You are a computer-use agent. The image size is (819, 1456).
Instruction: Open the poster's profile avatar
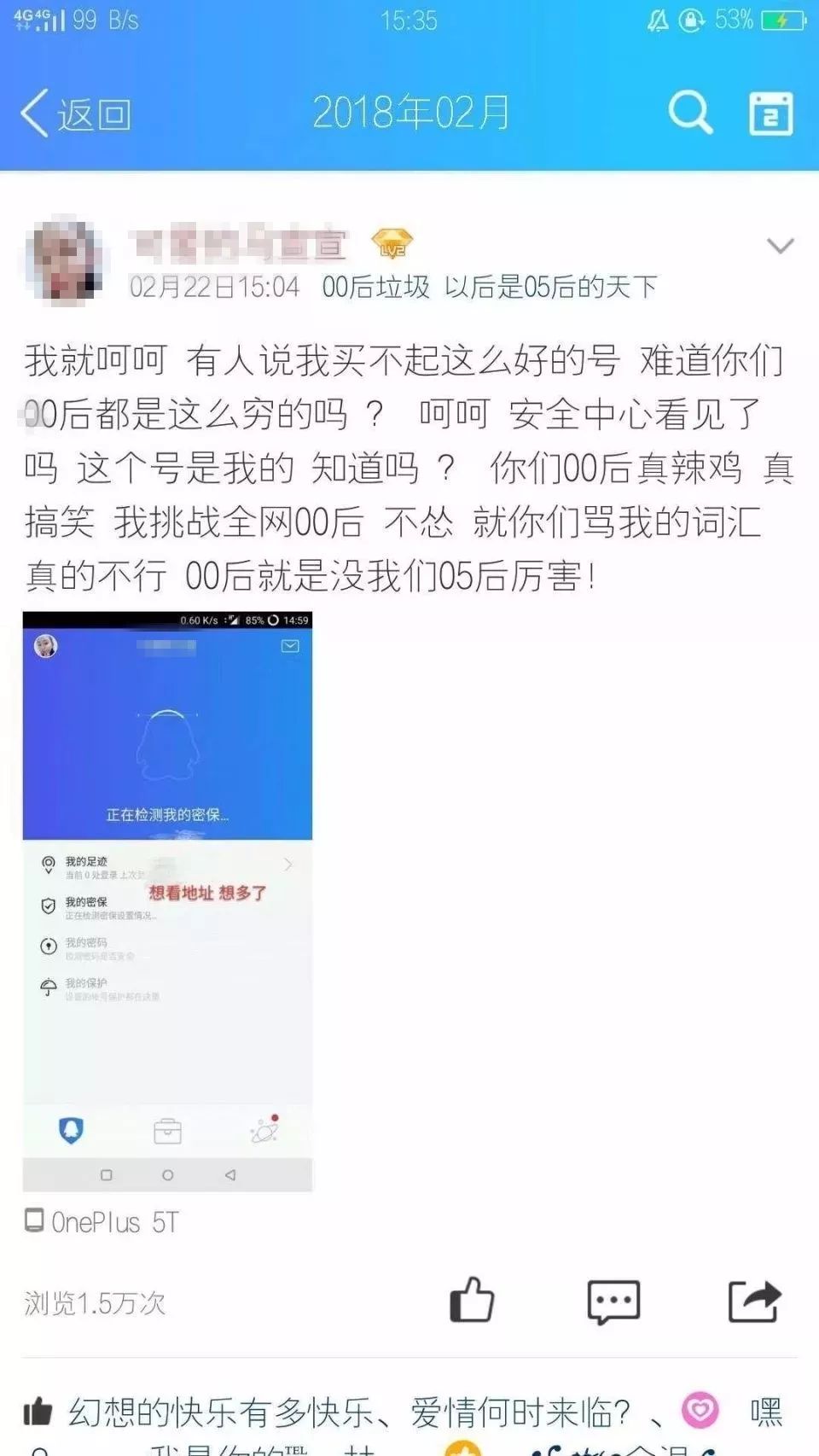(x=65, y=260)
